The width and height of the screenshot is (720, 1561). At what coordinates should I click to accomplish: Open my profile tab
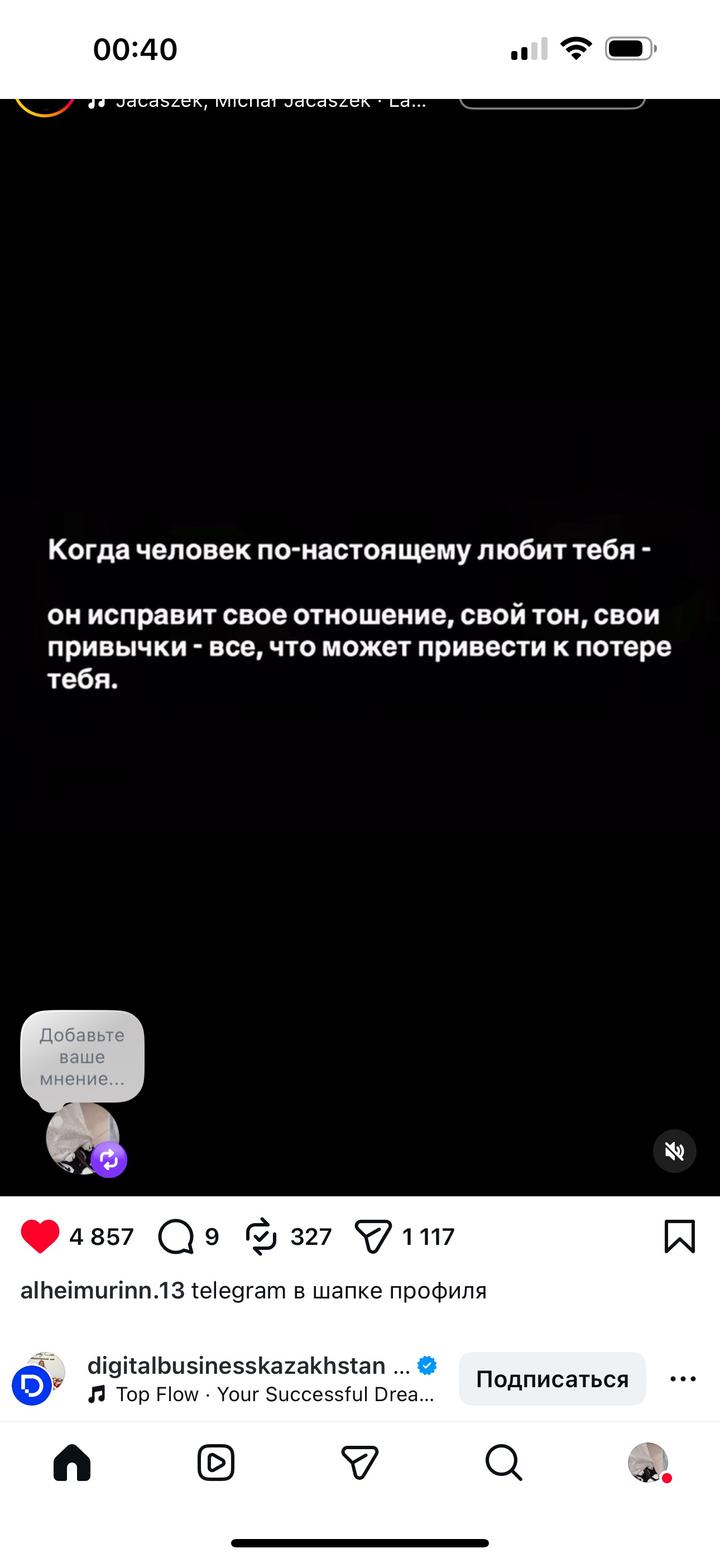click(648, 1463)
